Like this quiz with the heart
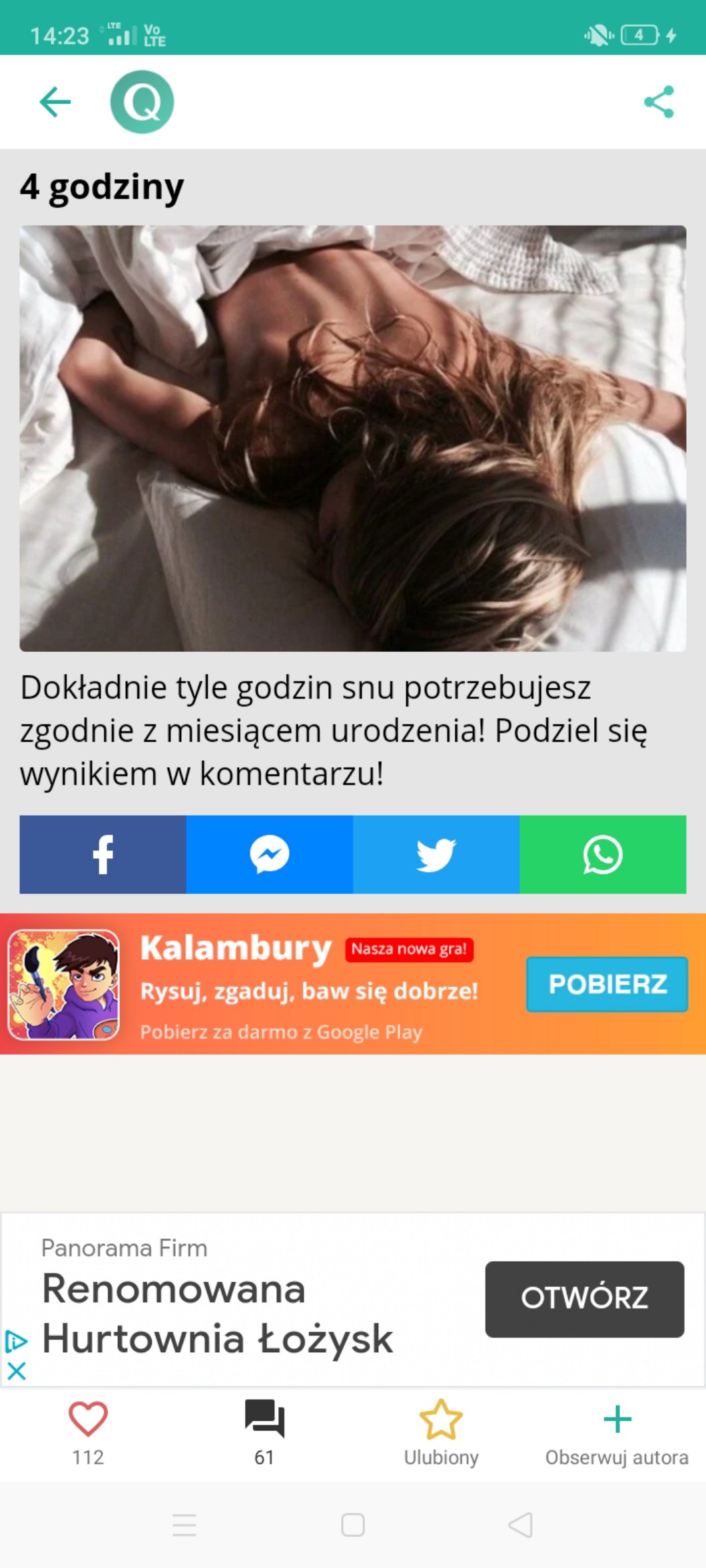 point(88,1432)
